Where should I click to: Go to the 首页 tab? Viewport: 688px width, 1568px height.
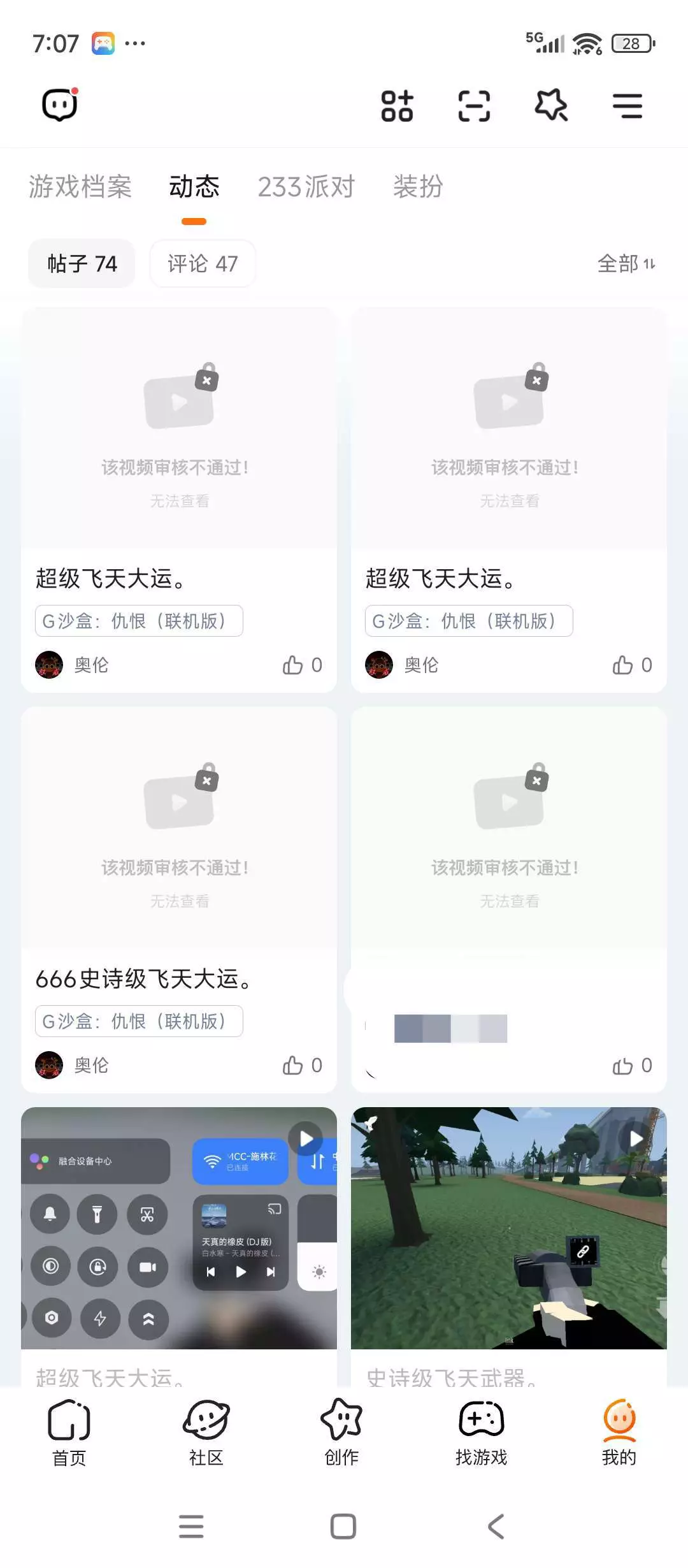point(69,1431)
